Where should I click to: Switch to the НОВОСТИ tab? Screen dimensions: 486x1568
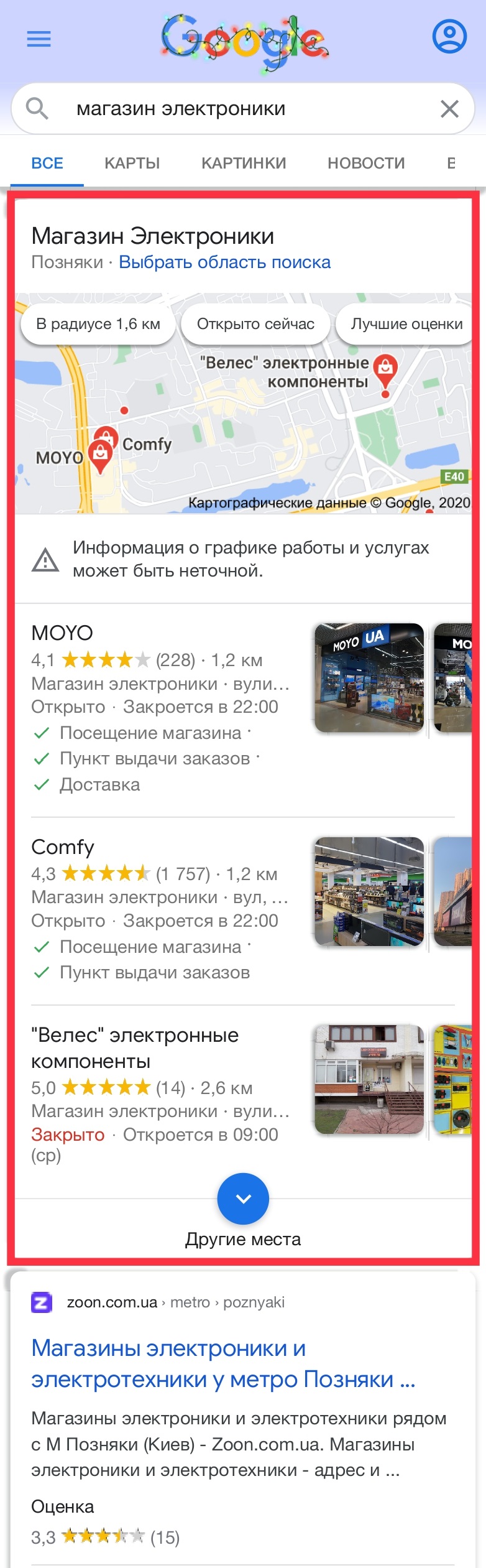[366, 164]
